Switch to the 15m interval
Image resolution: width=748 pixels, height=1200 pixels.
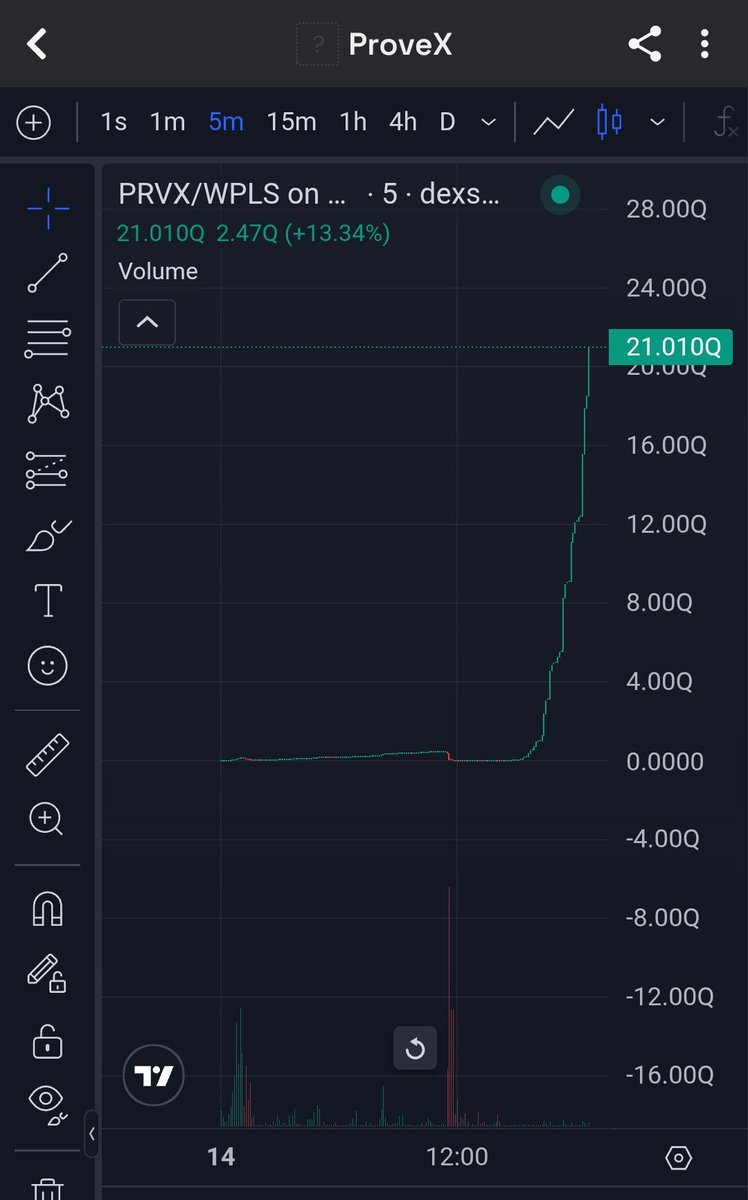pyautogui.click(x=291, y=122)
